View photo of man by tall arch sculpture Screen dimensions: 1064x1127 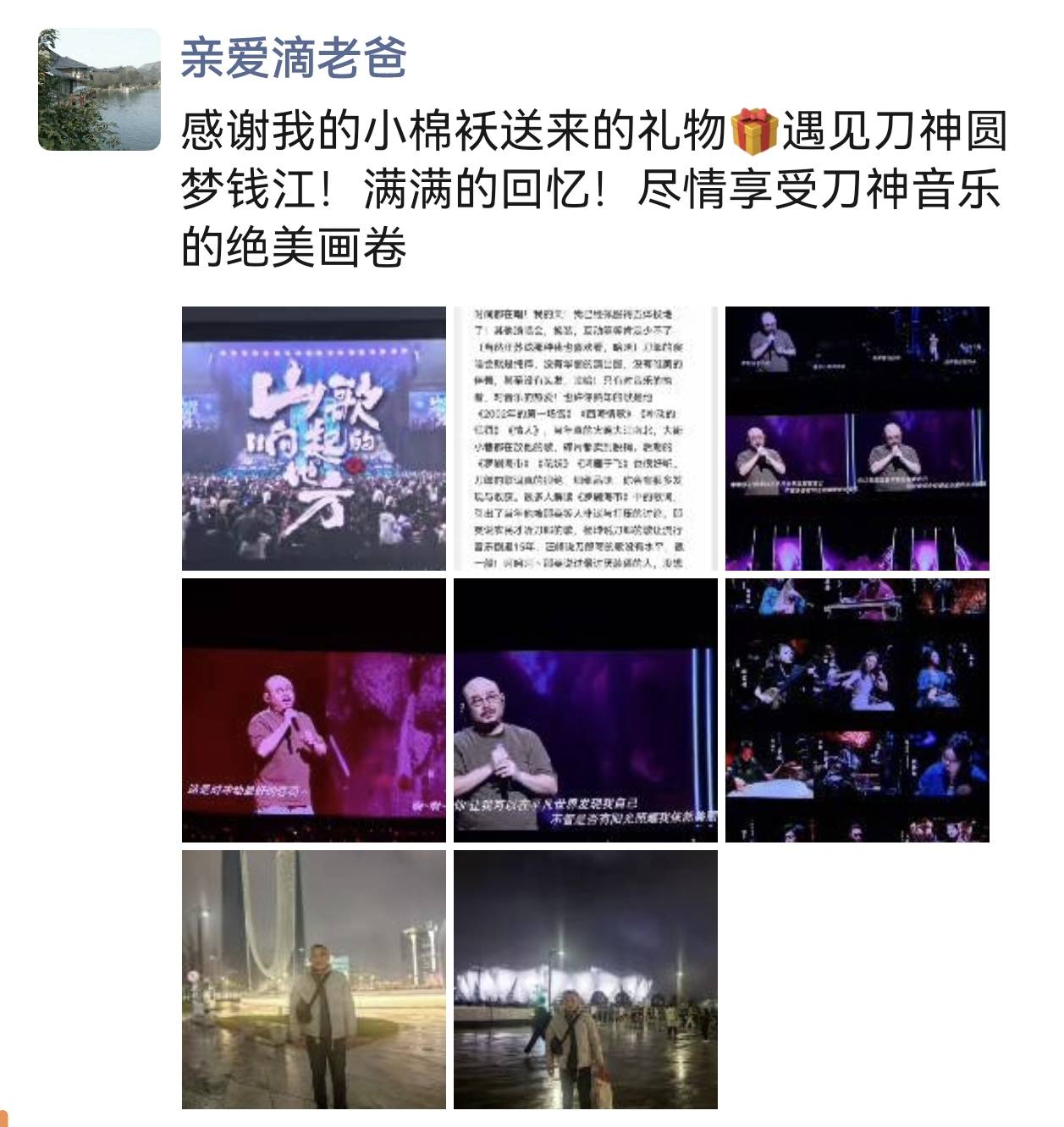(313, 979)
